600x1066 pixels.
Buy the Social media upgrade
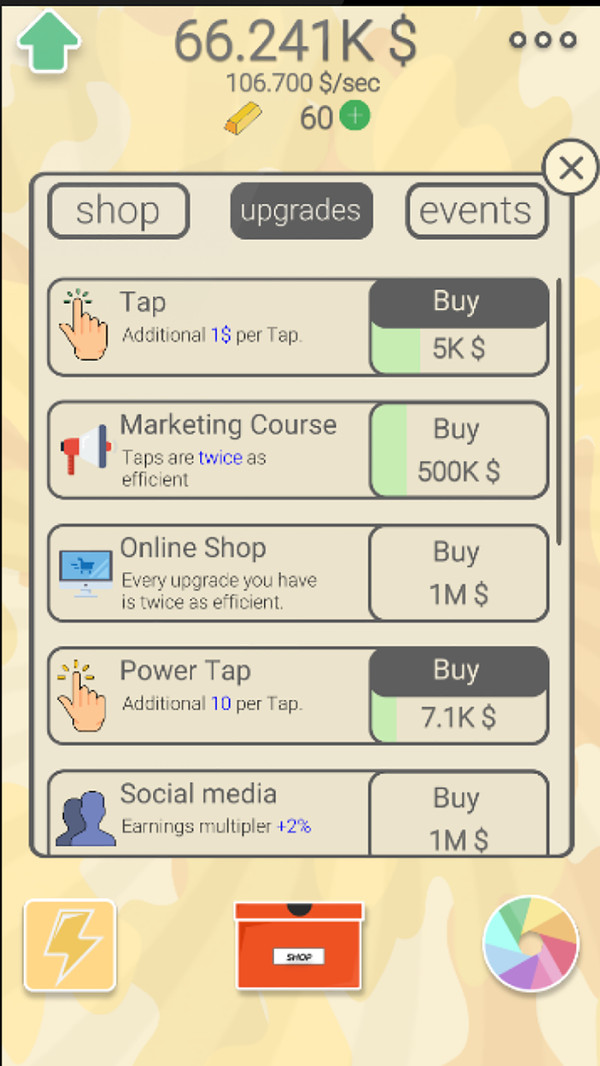(x=458, y=815)
